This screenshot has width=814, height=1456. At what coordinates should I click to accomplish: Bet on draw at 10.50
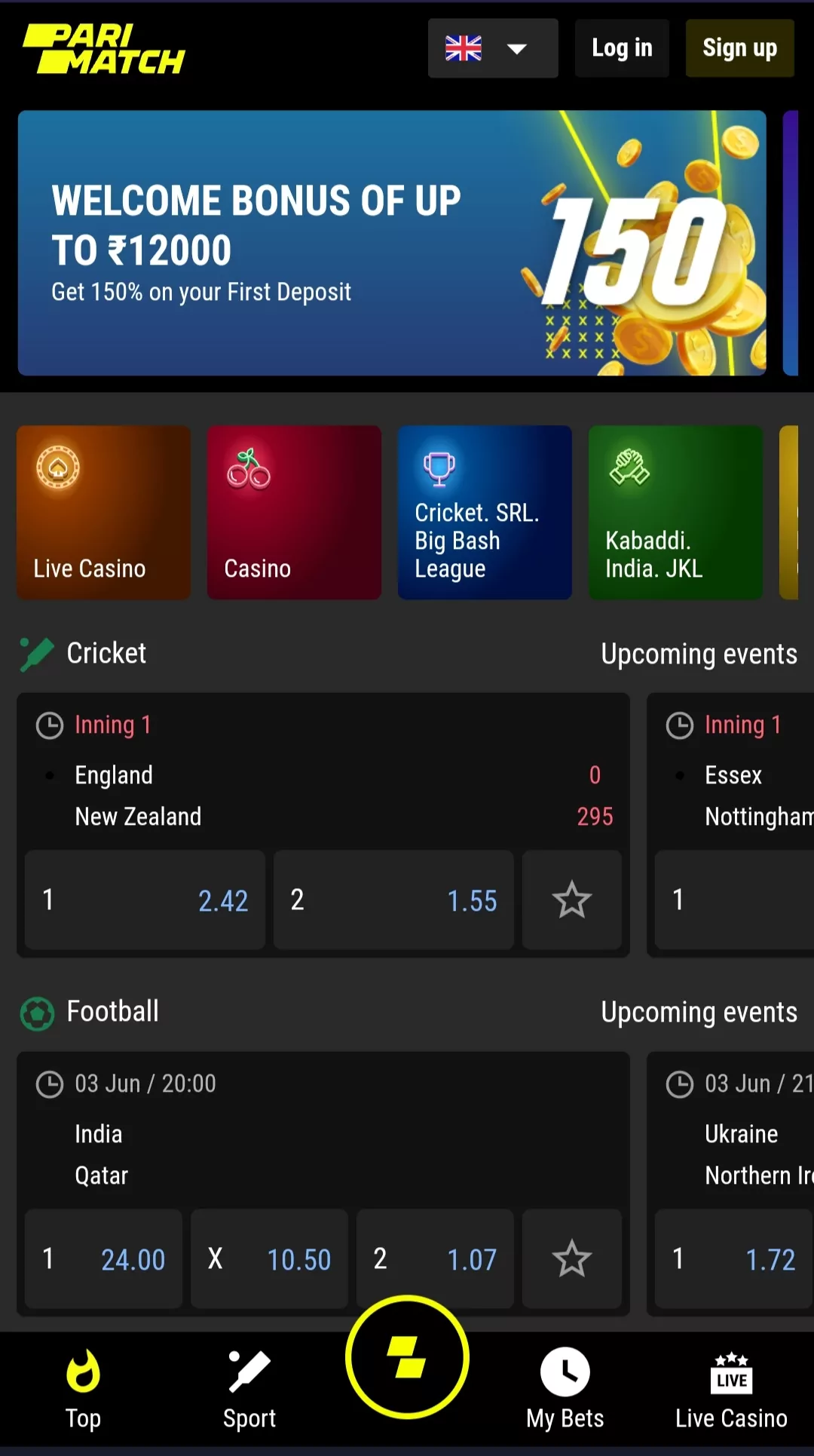point(269,1258)
